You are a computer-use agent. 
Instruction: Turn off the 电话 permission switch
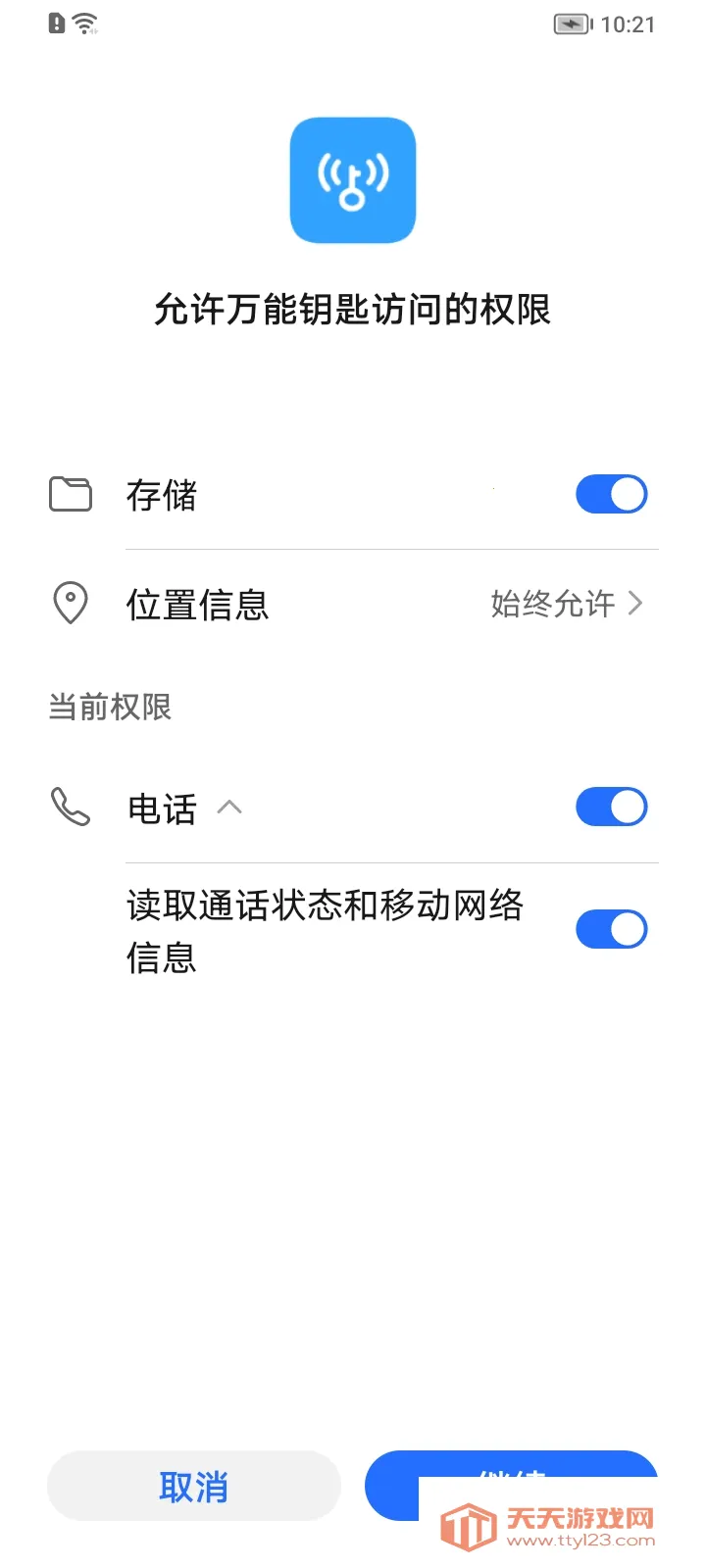[x=611, y=807]
